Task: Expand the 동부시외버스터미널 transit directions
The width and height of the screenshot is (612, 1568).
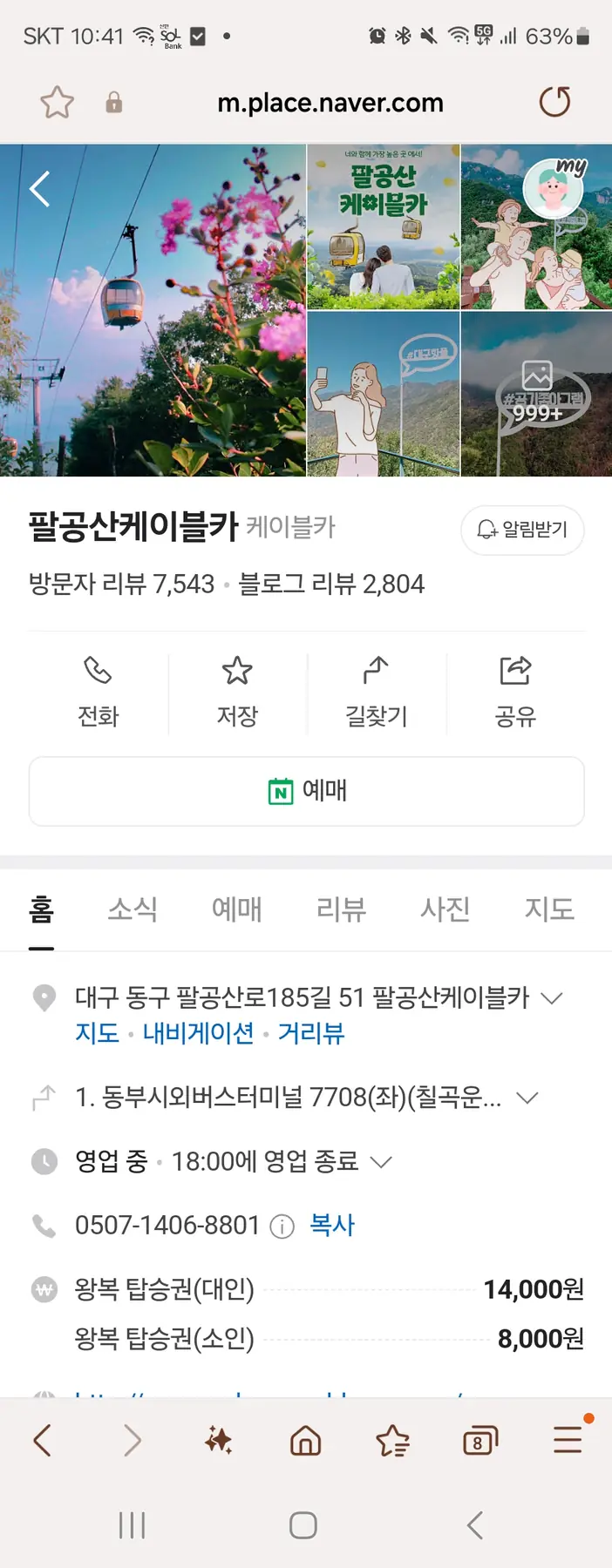Action: [527, 1098]
